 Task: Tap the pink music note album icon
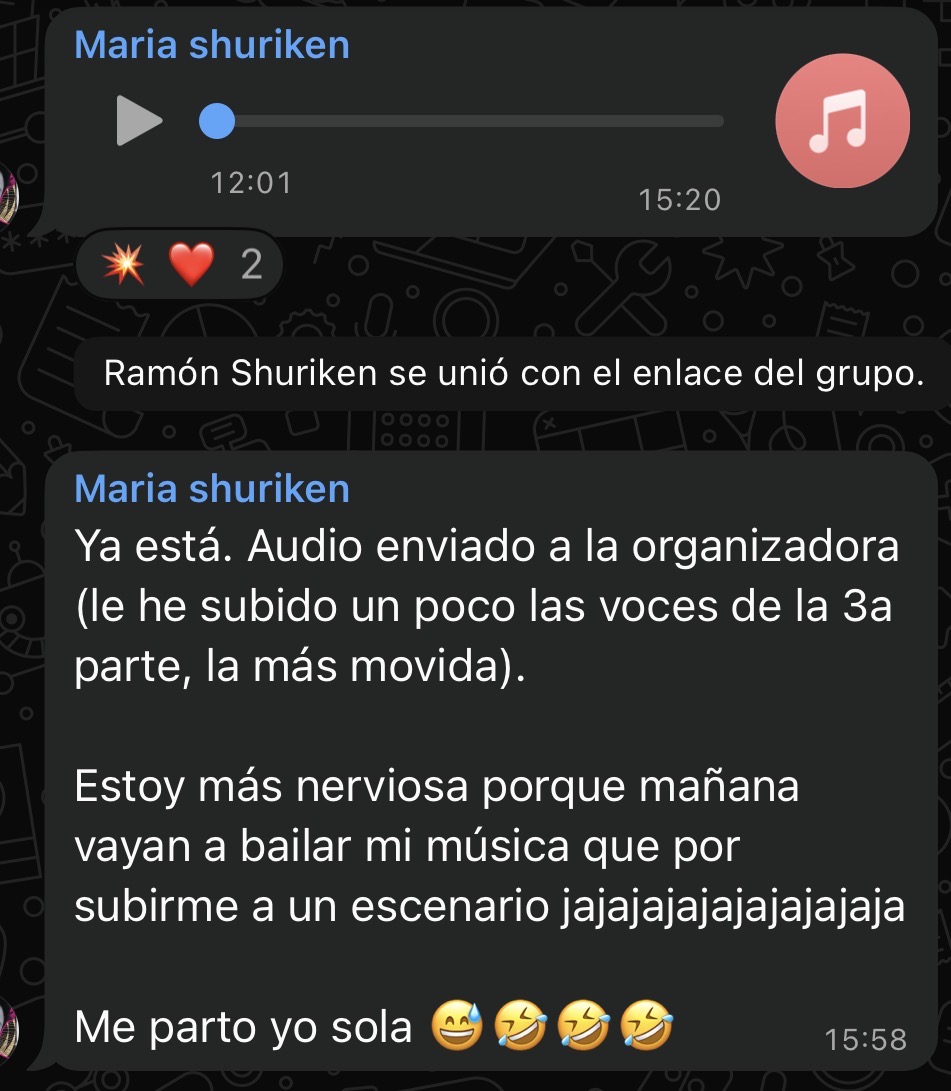point(843,120)
